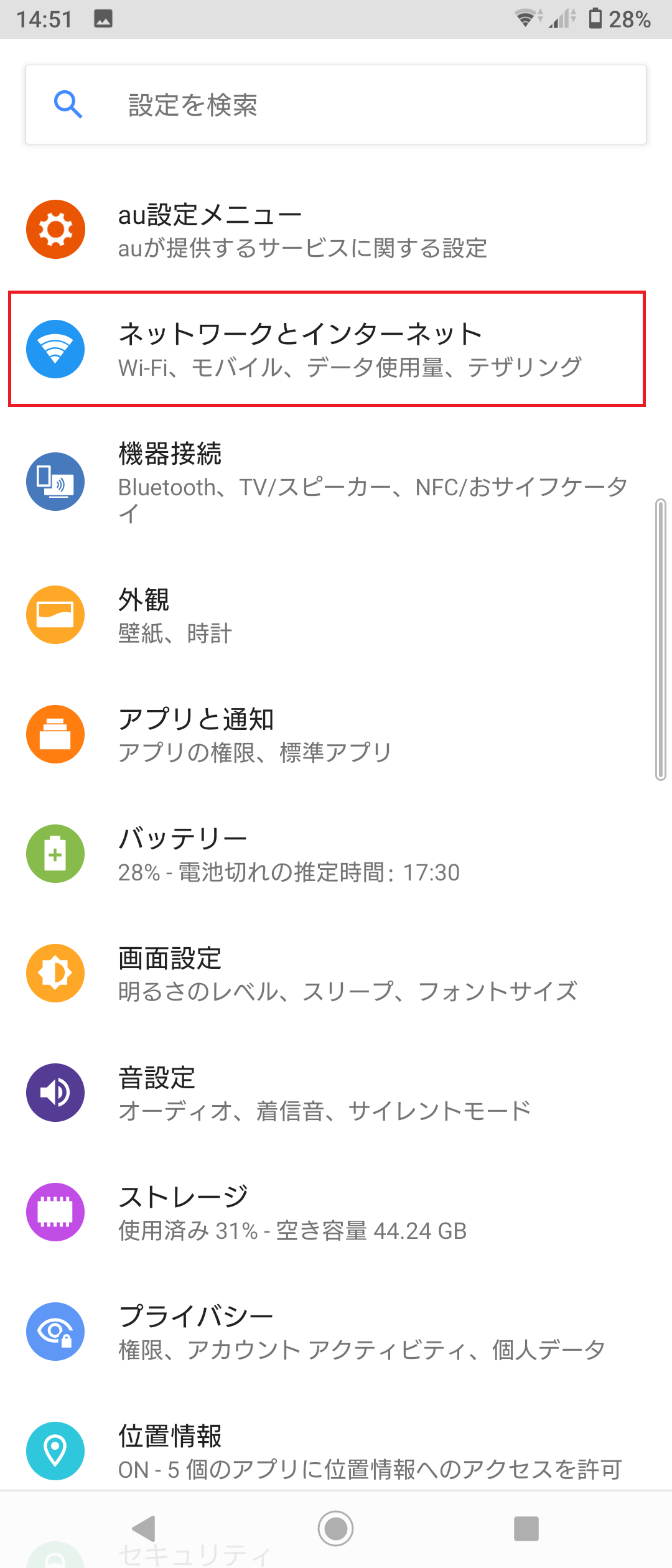Screen dimensions: 672x1568
Task: Open the プライバシー privacy eye icon
Action: point(55,1332)
